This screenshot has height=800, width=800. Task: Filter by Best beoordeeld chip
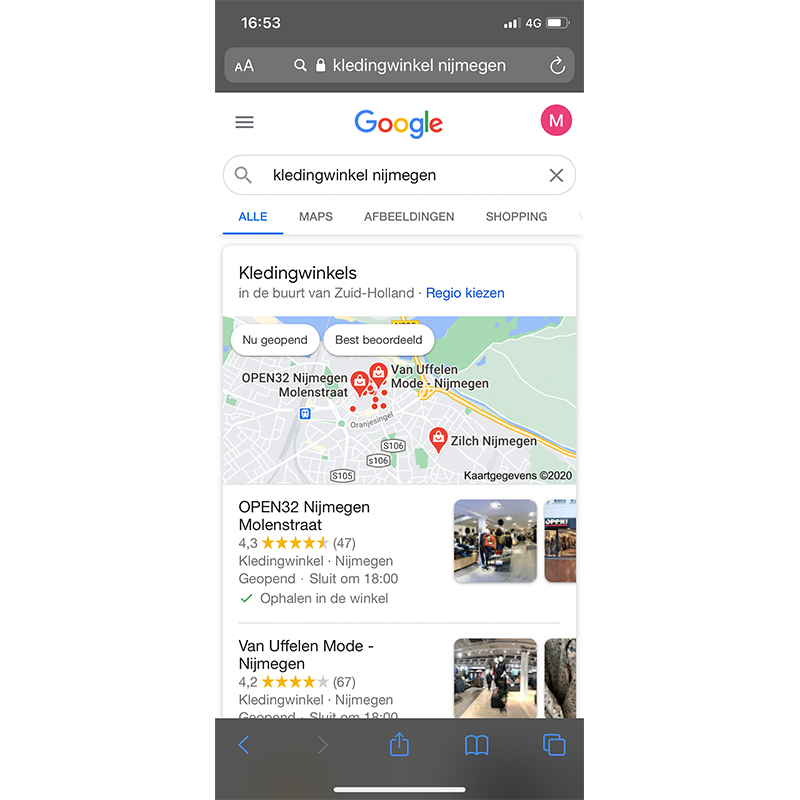pyautogui.click(x=378, y=340)
